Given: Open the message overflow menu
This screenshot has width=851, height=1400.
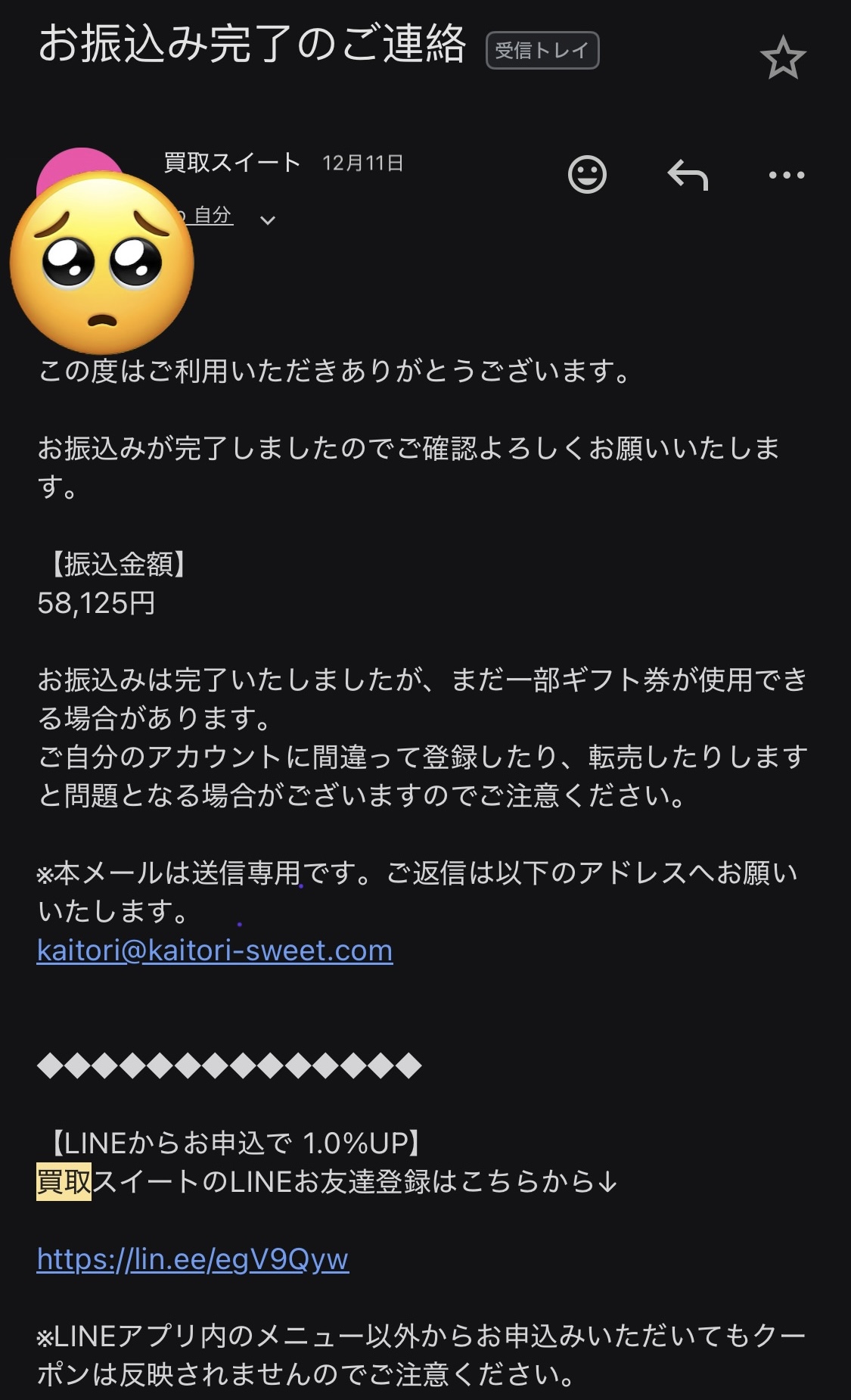Looking at the screenshot, I should click(786, 175).
